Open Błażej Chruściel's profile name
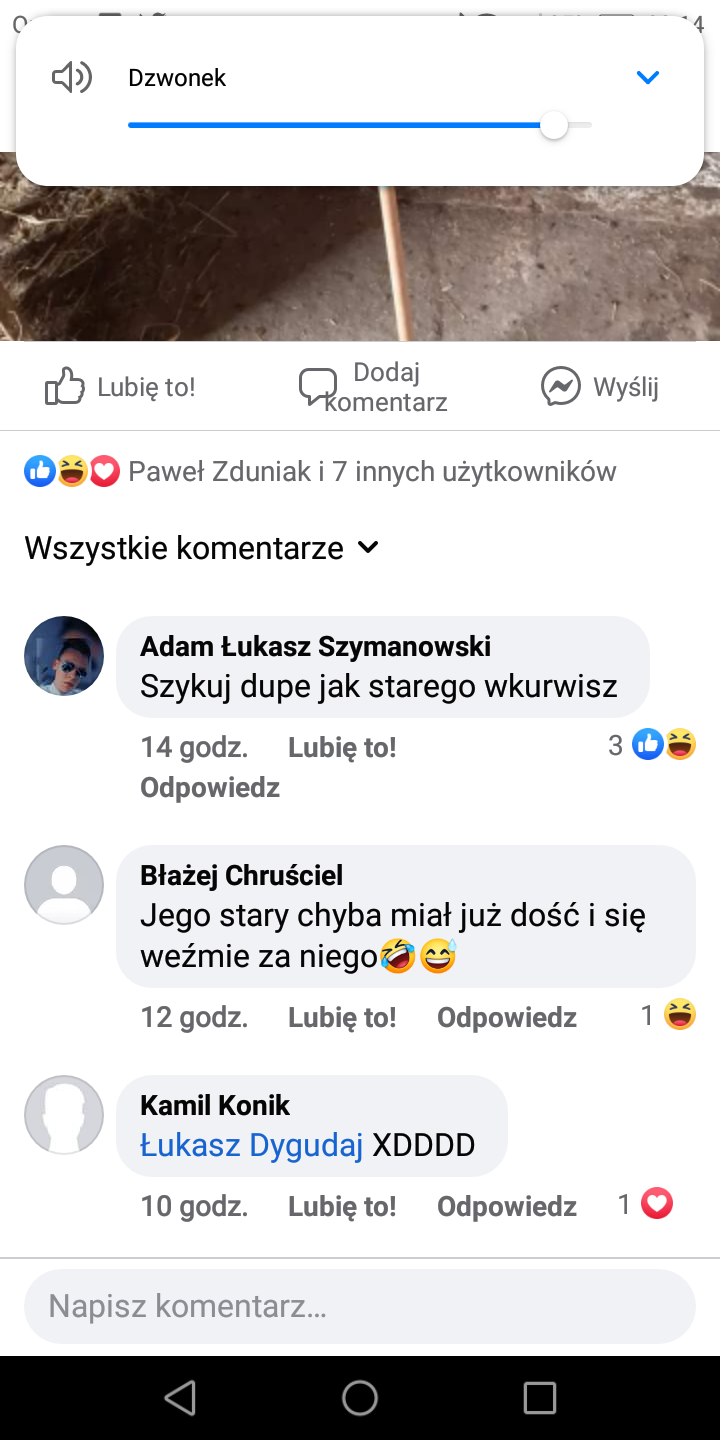Viewport: 720px width, 1440px height. click(241, 875)
